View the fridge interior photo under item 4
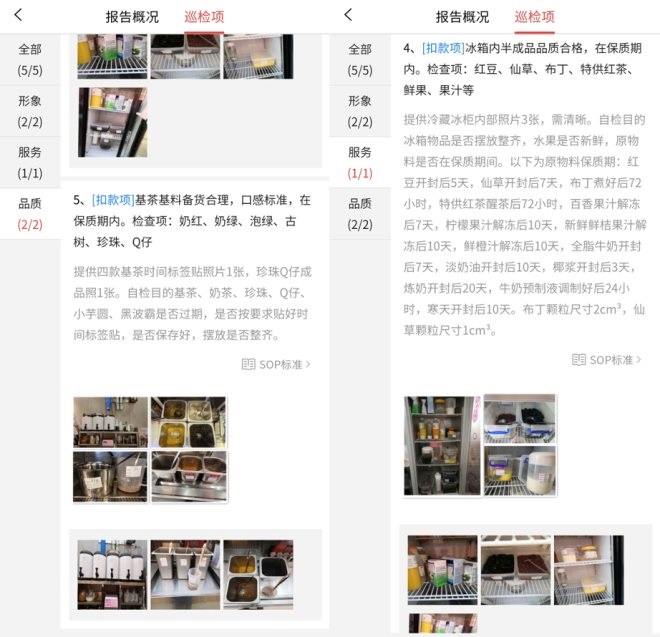Screen dimensions: 660x637 pos(441,445)
